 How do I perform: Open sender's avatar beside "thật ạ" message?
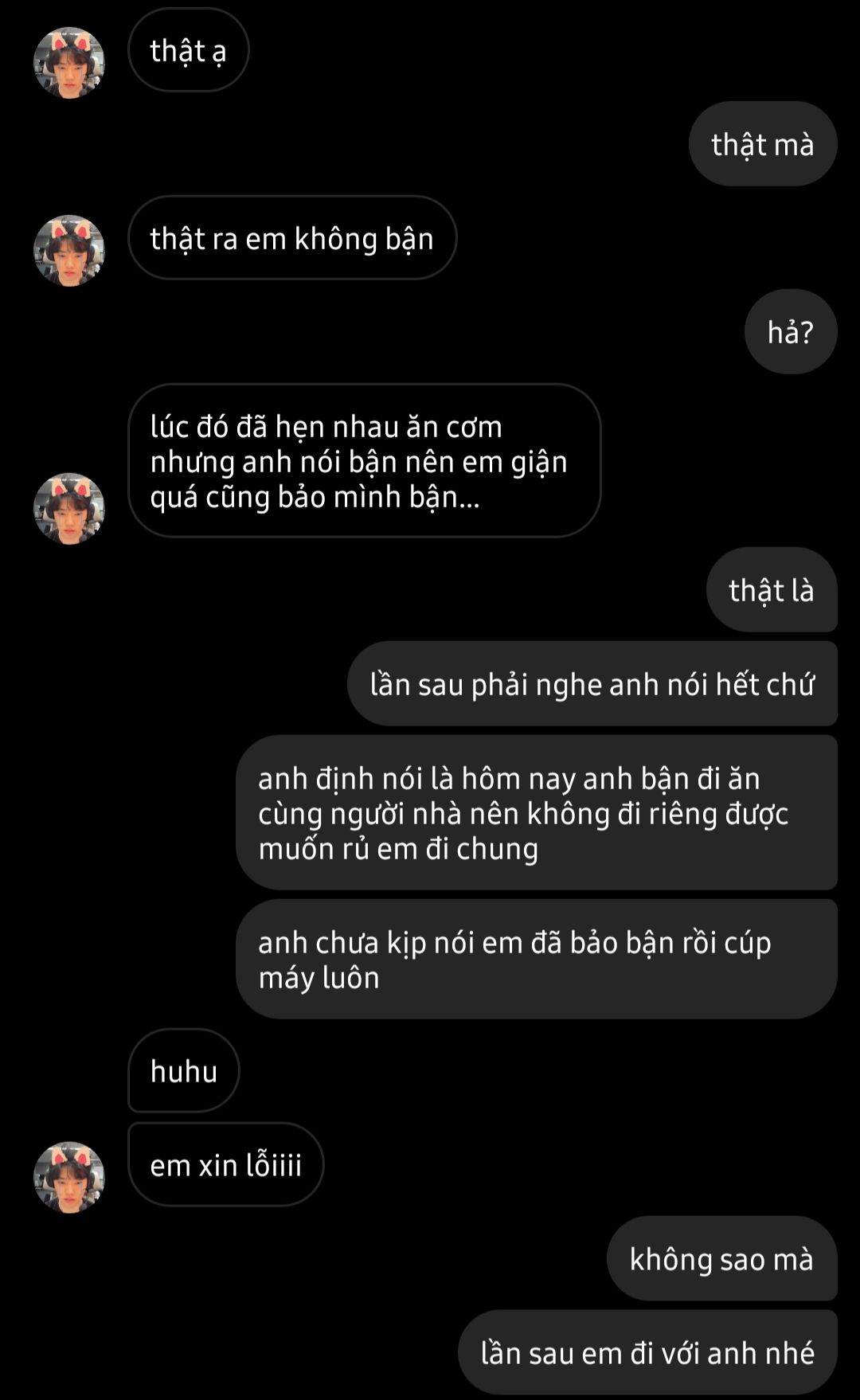pos(69,63)
